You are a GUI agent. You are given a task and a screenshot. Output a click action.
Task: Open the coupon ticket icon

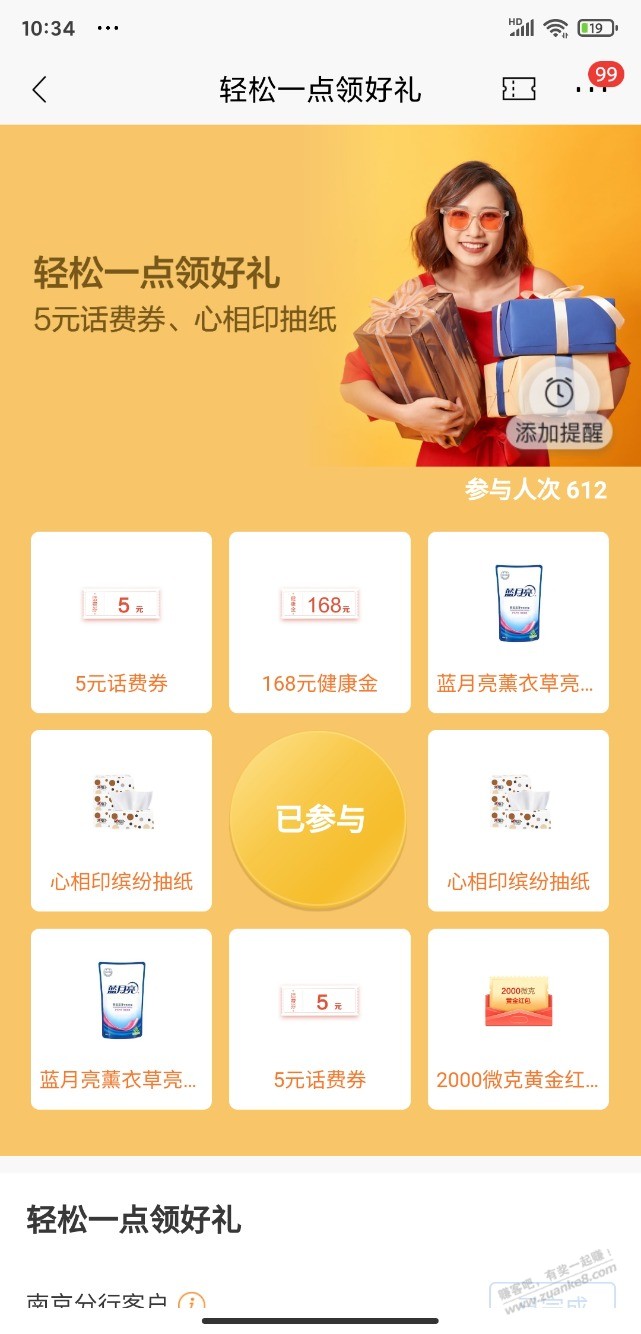(x=518, y=90)
